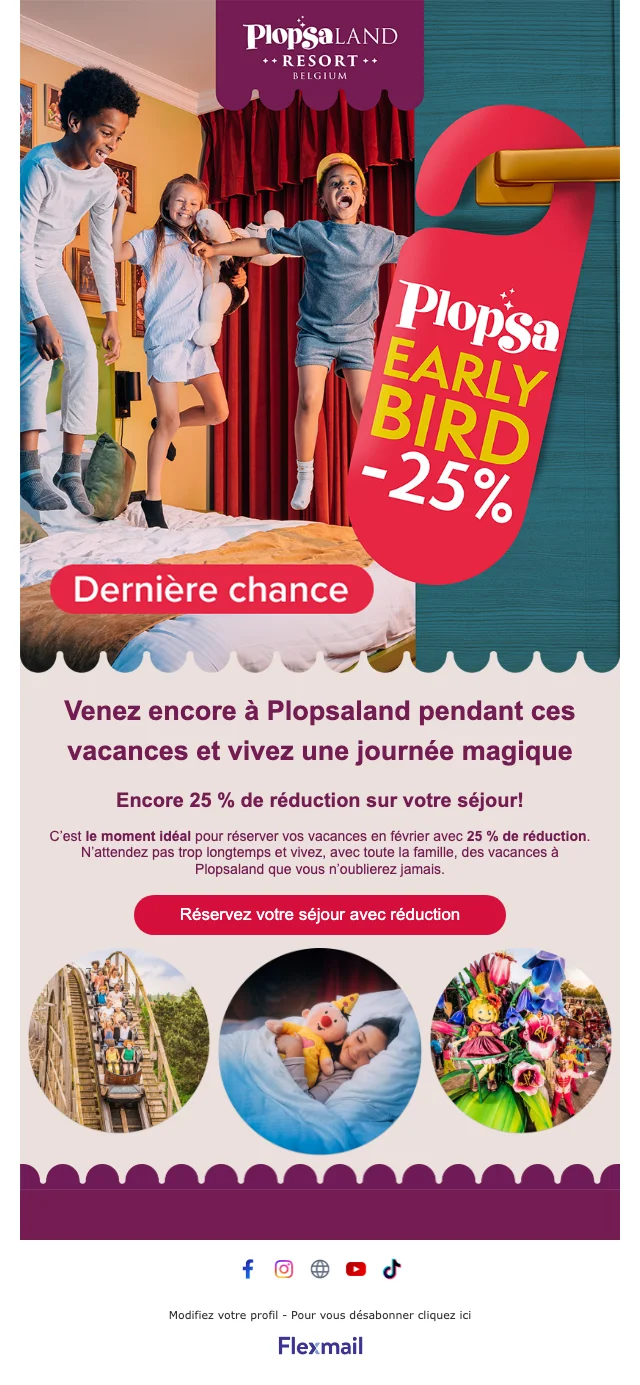Open the TikTok profile icon
The width and height of the screenshot is (640, 1385).
(x=392, y=1269)
